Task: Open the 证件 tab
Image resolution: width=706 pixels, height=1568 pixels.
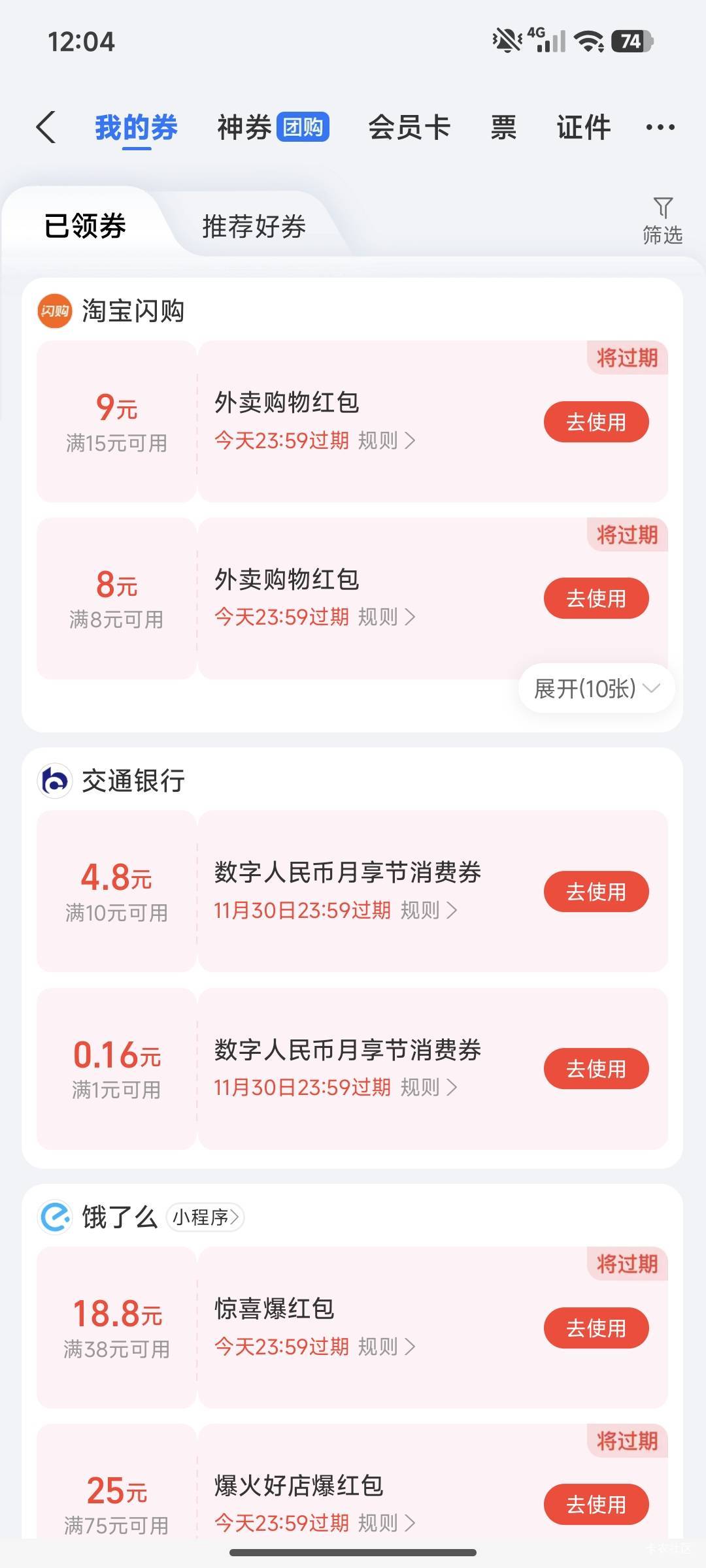Action: (x=583, y=127)
